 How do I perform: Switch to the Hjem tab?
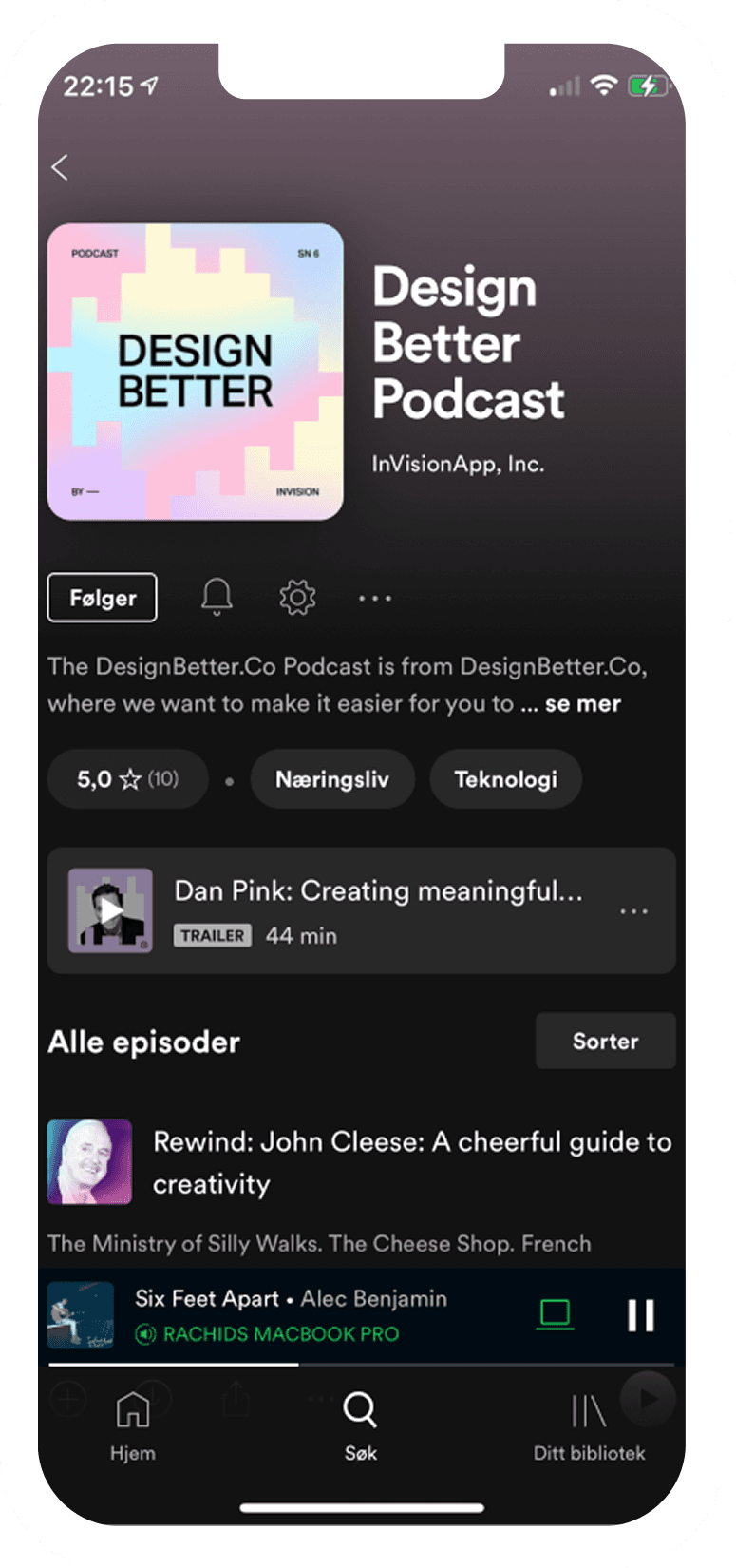coord(133,1425)
